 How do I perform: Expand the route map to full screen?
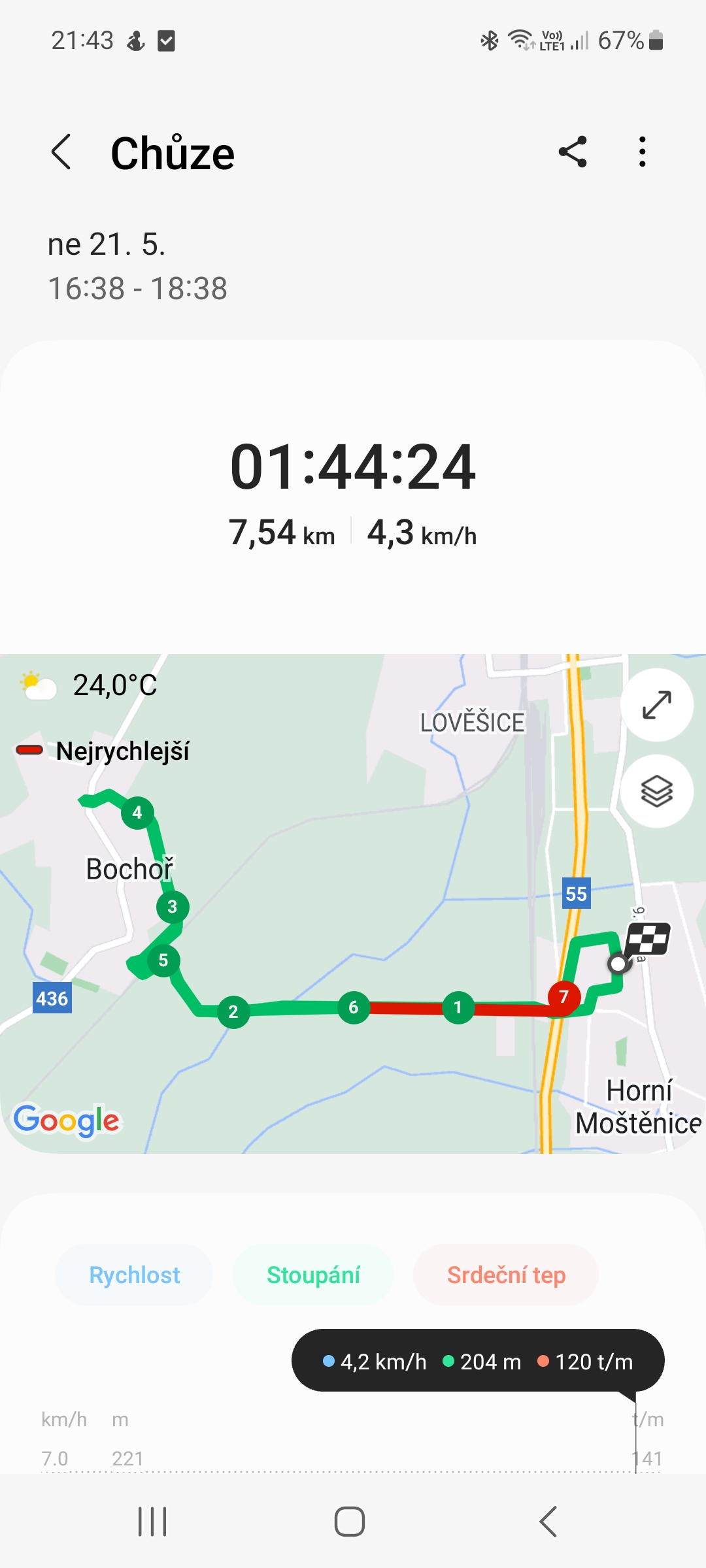point(656,705)
